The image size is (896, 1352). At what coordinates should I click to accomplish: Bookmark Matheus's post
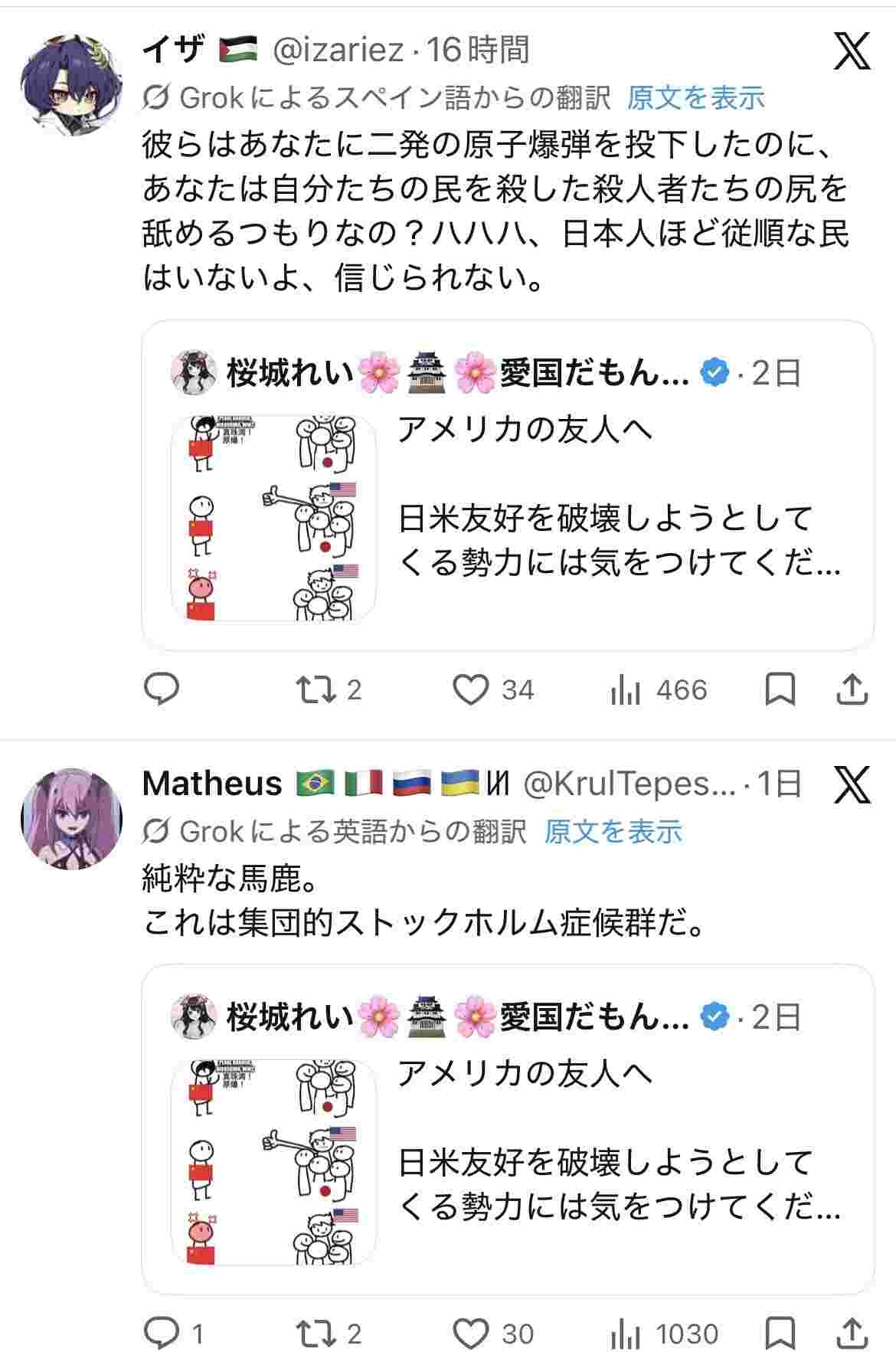780,1334
